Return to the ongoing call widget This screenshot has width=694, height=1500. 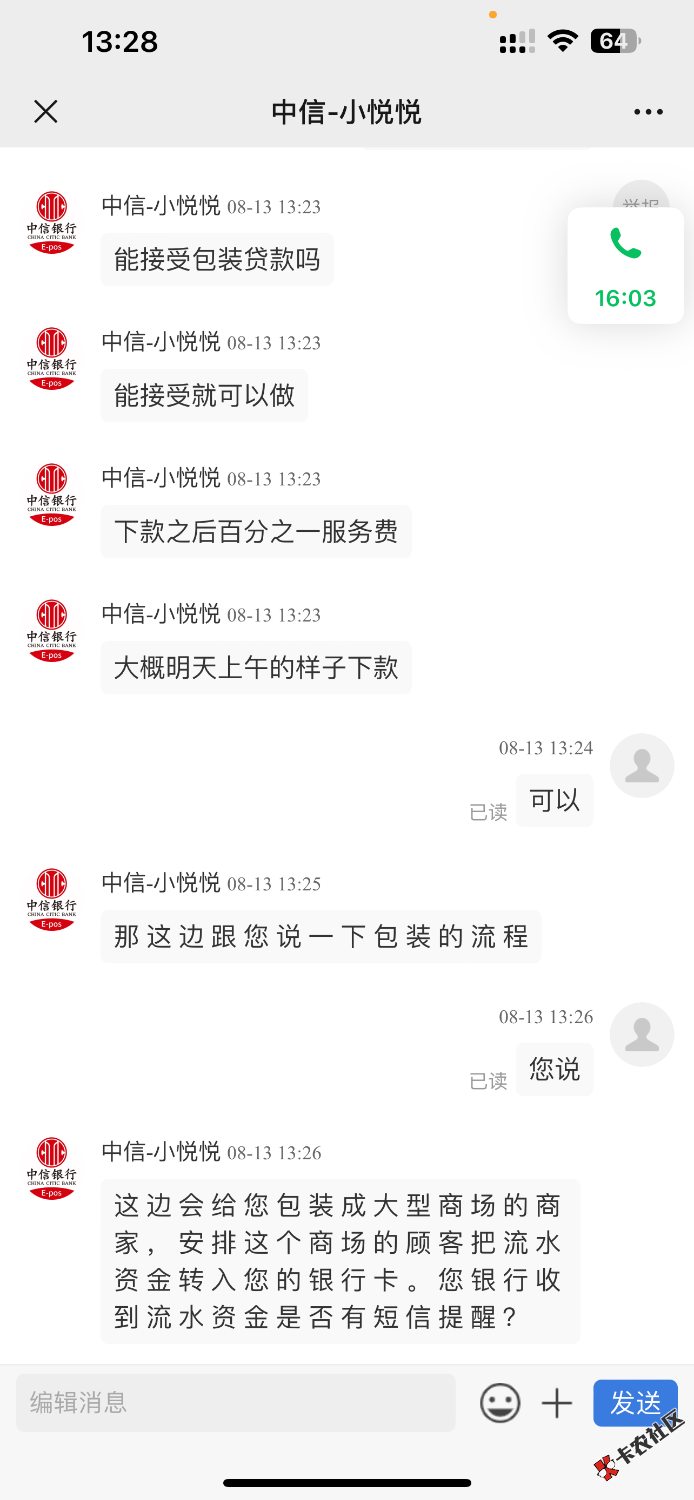625,265
